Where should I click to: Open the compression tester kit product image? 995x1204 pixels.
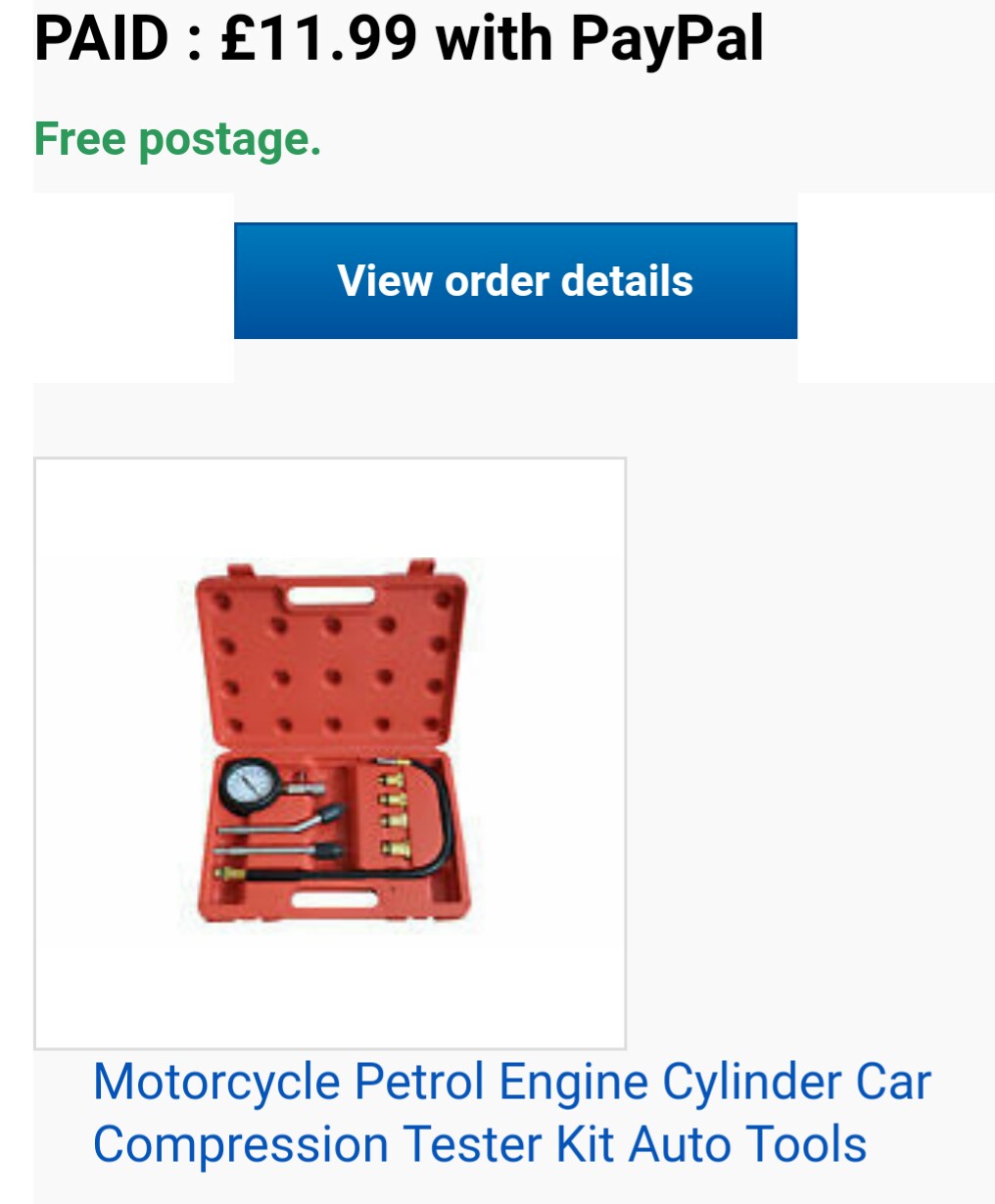330,752
